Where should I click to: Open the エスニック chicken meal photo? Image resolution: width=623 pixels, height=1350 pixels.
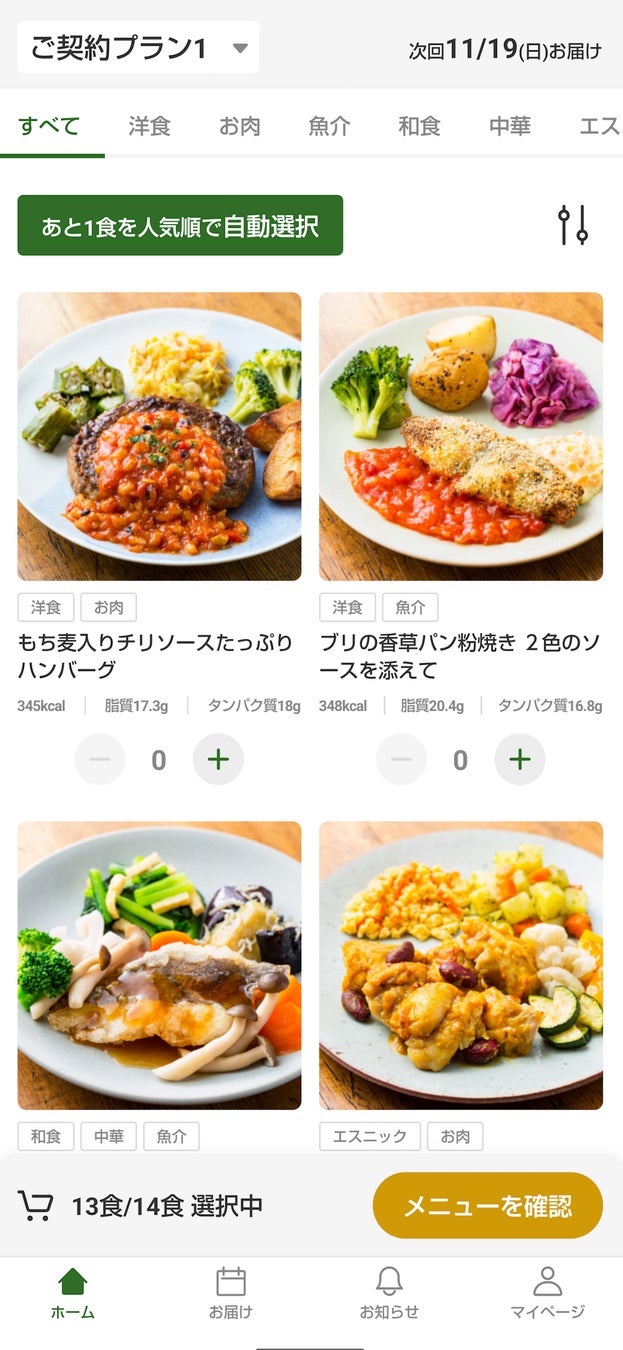coord(461,965)
